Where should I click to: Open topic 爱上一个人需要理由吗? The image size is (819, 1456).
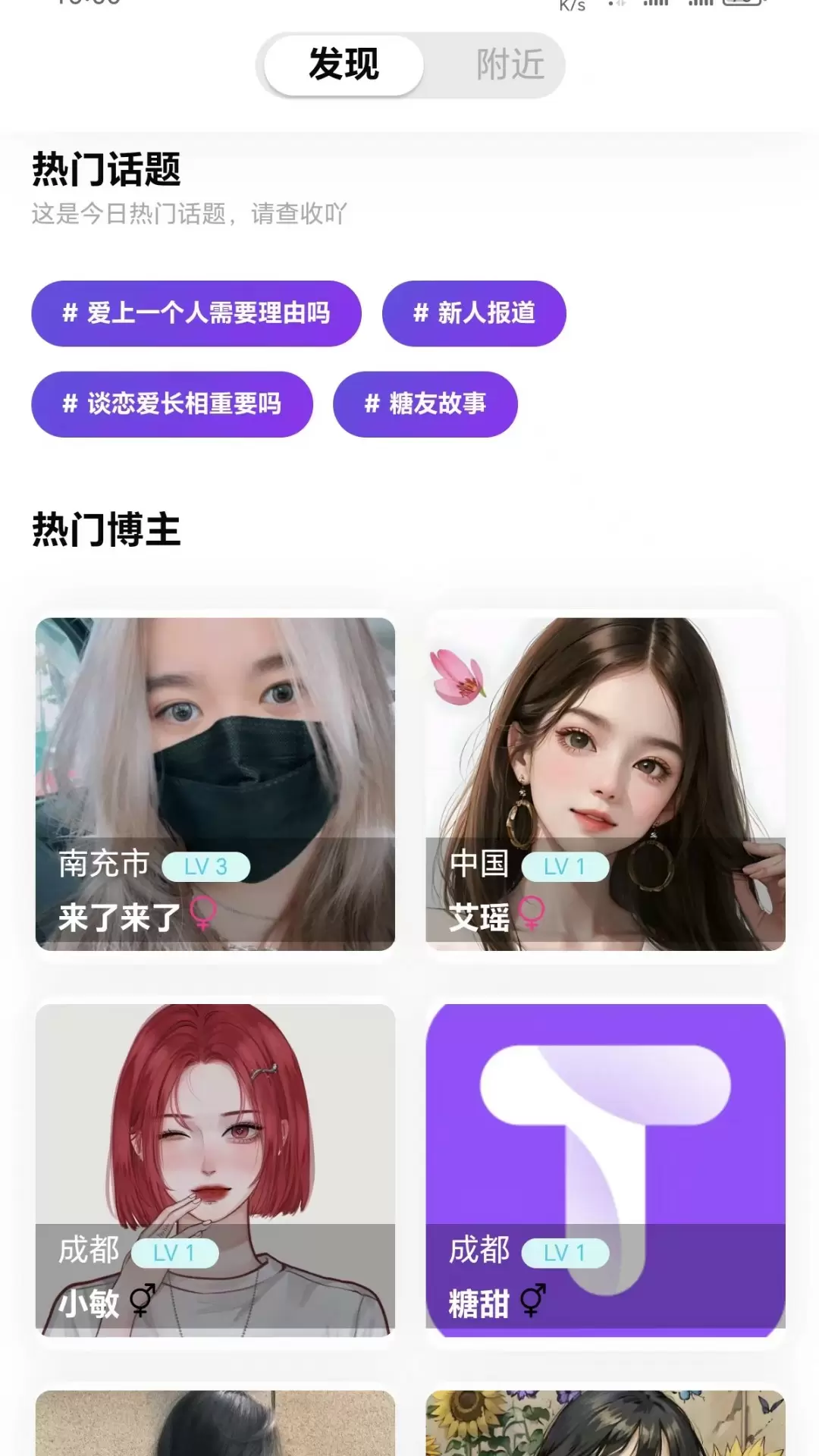(196, 313)
